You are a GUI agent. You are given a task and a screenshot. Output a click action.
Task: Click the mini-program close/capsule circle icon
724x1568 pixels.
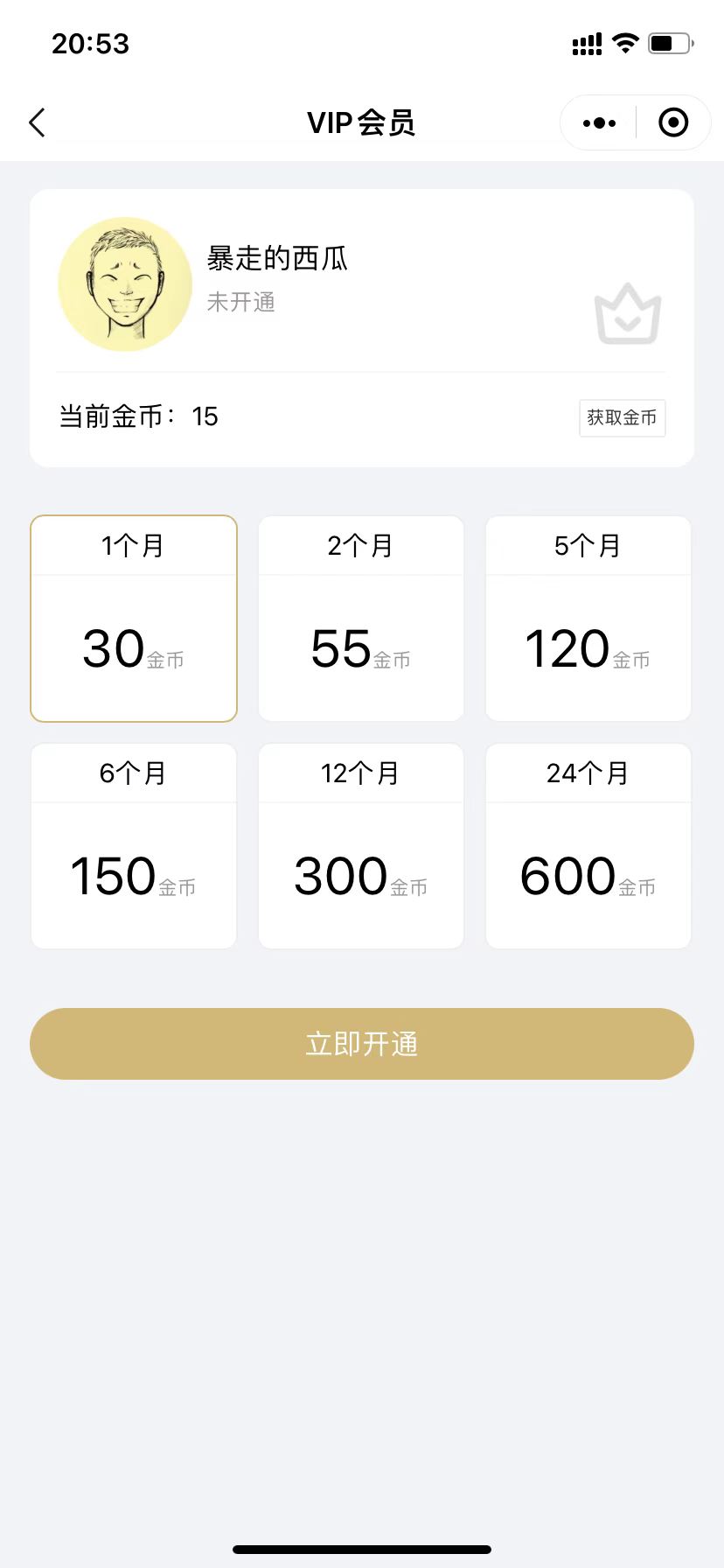click(673, 122)
